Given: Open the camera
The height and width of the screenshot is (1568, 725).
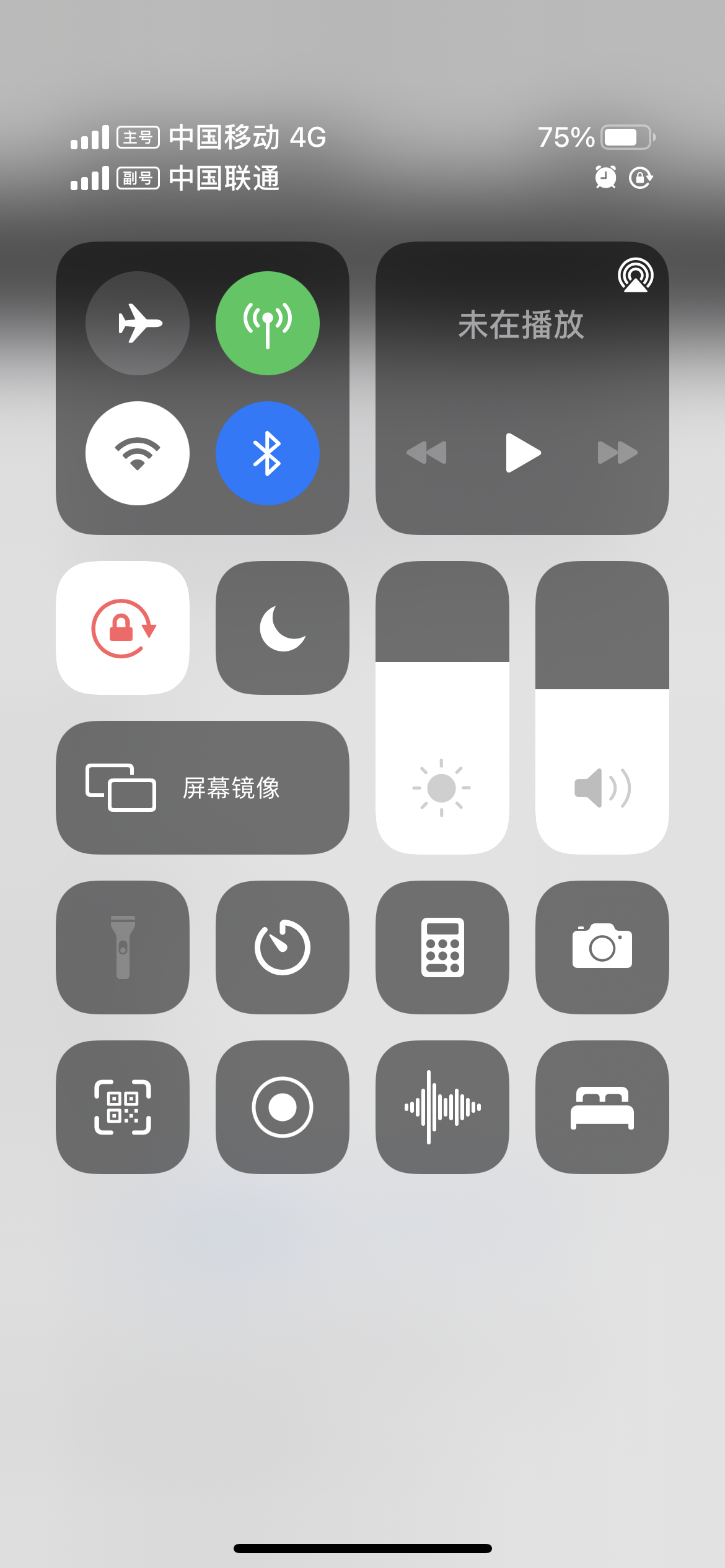Looking at the screenshot, I should coord(602,947).
